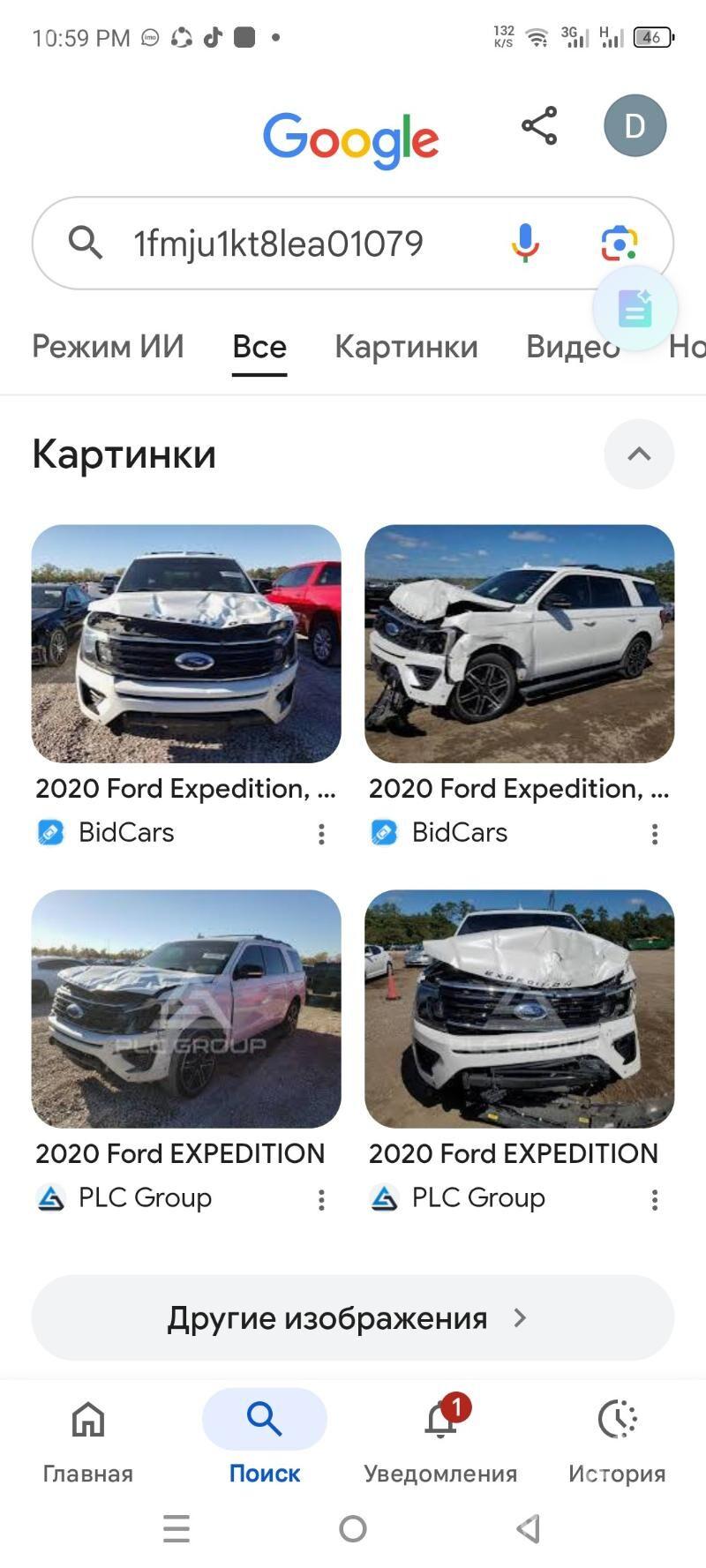The image size is (706, 1568).
Task: Open the BidCars link under the wrecked Expedition
Action: [x=125, y=832]
